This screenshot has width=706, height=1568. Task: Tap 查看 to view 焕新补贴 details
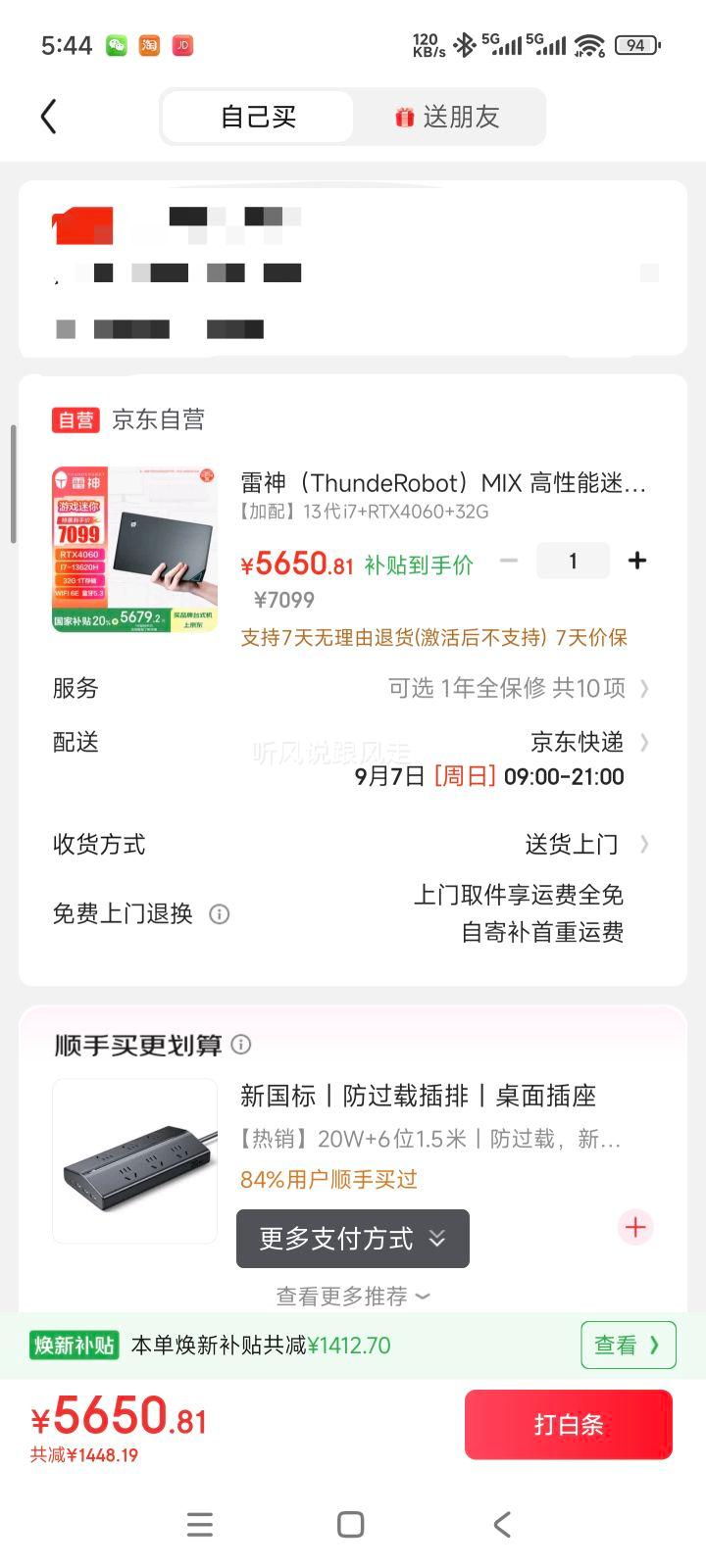[628, 1345]
